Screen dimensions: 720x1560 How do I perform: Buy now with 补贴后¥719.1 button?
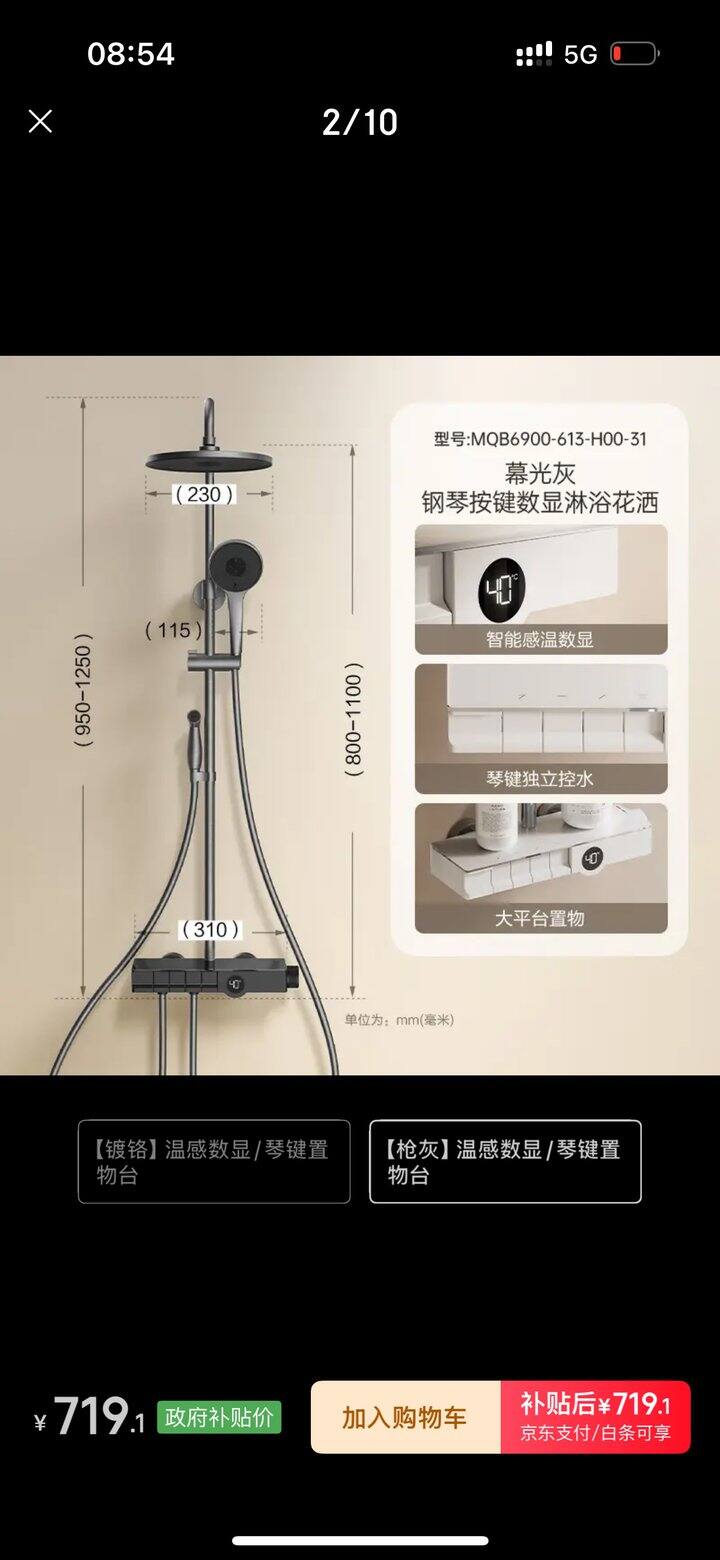point(595,1417)
